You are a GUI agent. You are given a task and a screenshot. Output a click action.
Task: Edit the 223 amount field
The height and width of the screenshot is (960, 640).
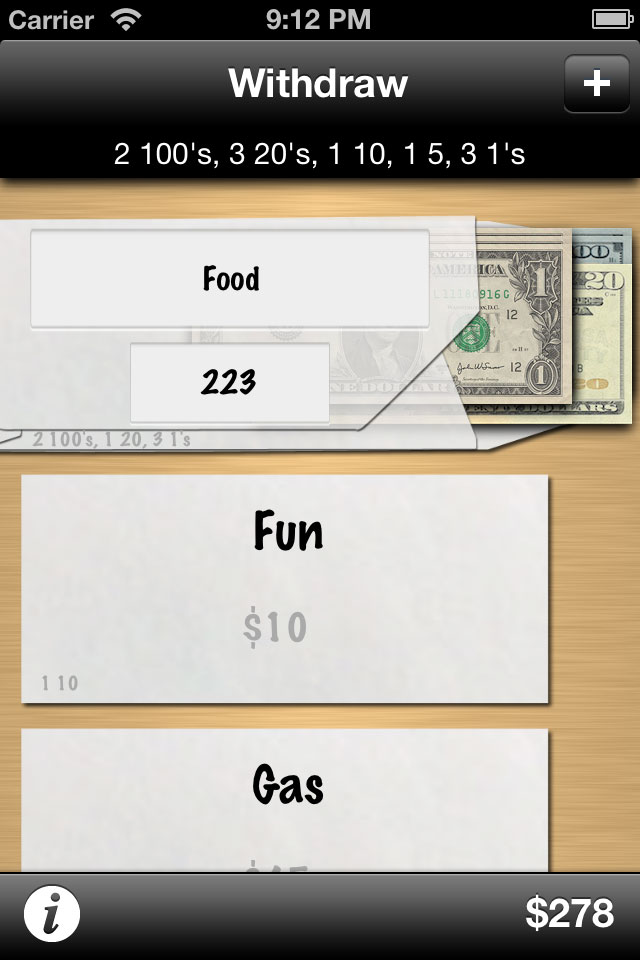click(230, 382)
